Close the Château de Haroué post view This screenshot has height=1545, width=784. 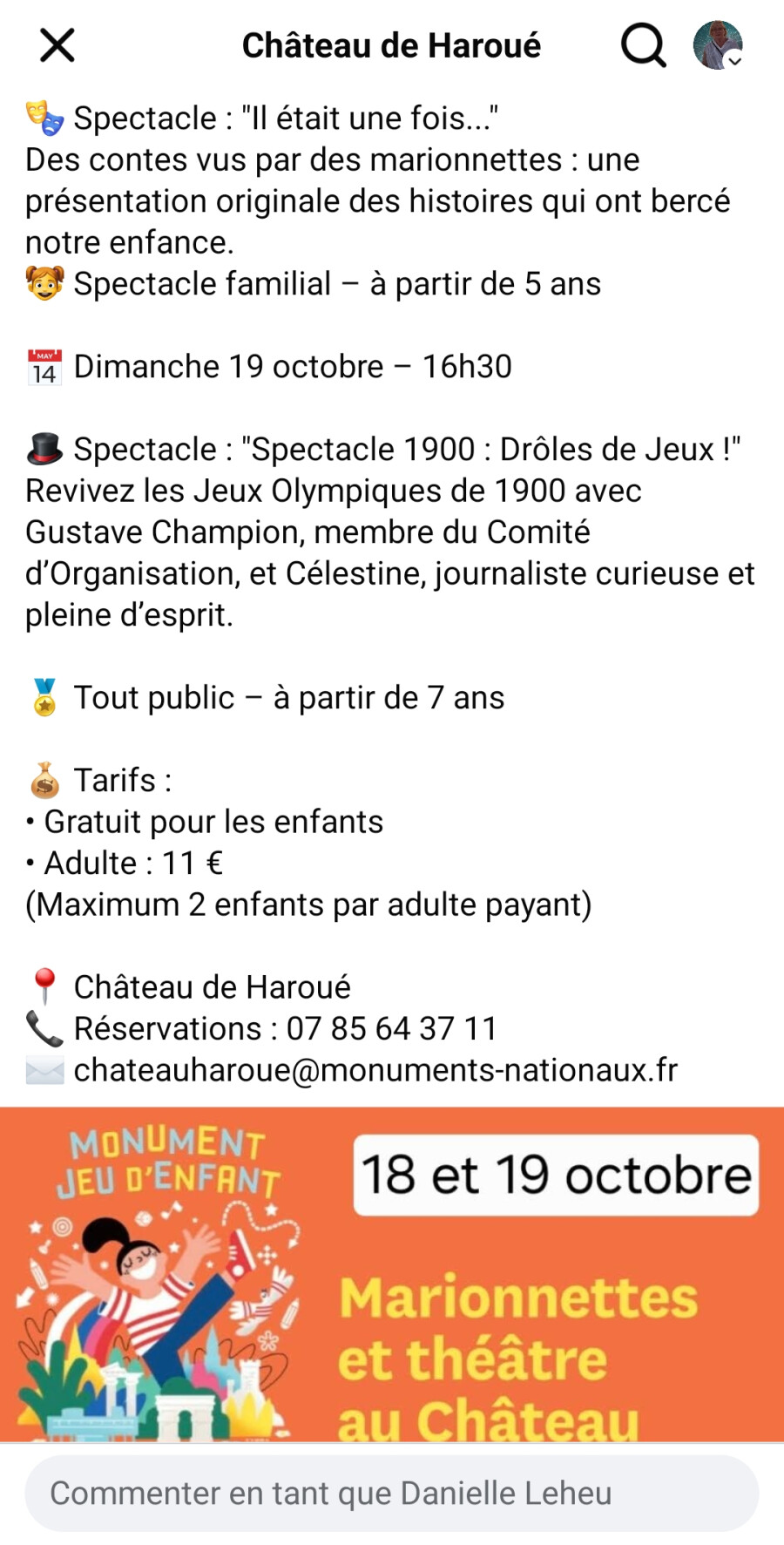pos(57,45)
